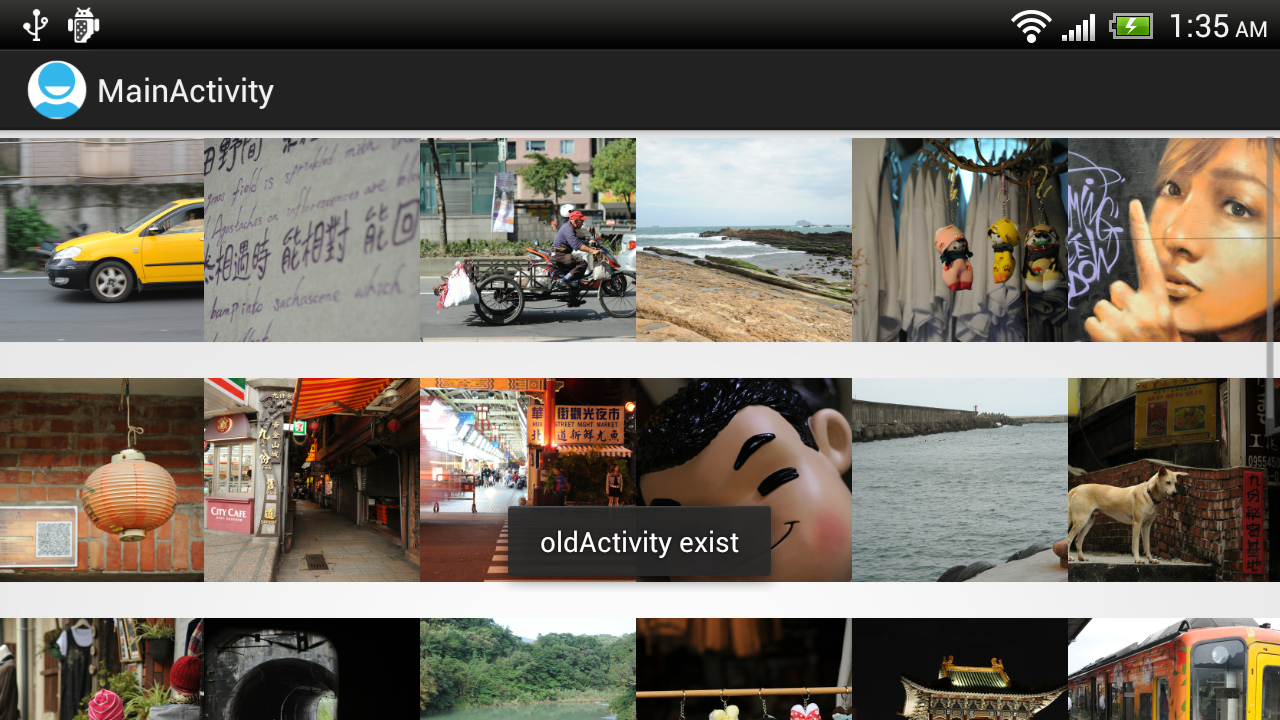Screen dimensions: 1280x720
Task: Open the motor tricycle rider photo
Action: [528, 240]
